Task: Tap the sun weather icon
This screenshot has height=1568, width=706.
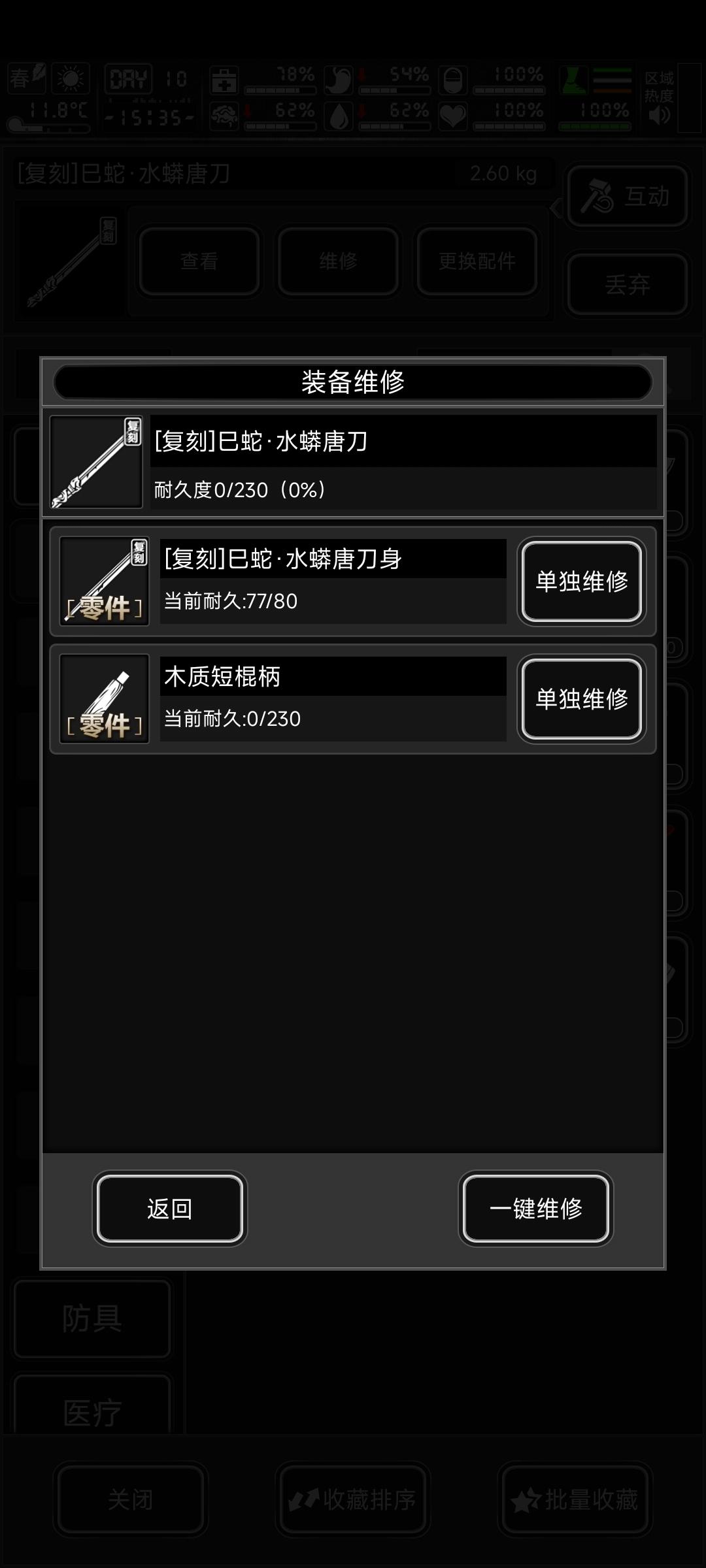Action: coord(72,80)
